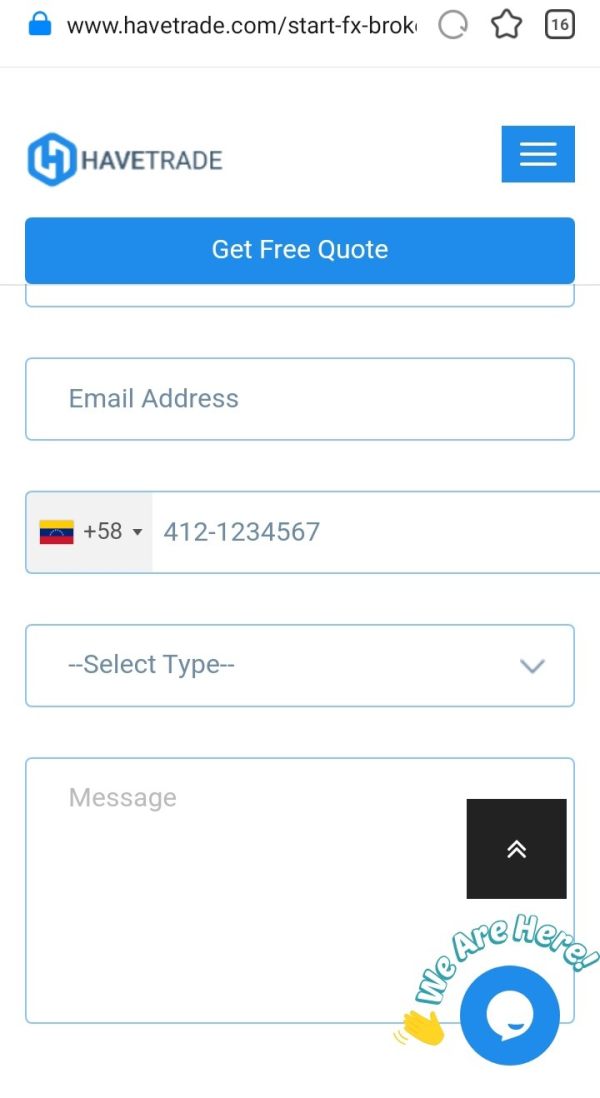Tap the phone number input field
The image size is (600, 1098).
click(x=376, y=532)
